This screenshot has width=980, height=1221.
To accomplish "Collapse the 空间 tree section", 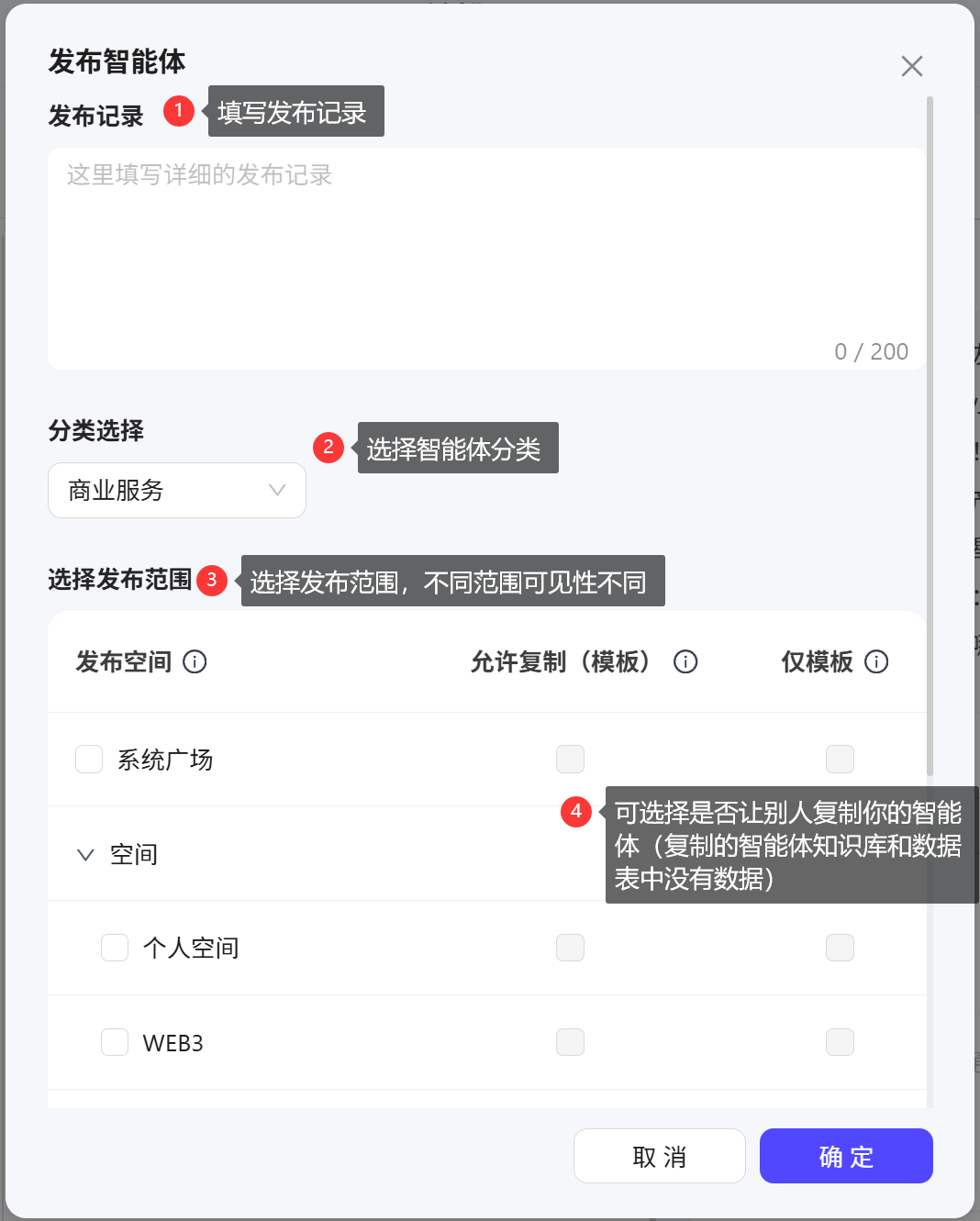I will point(84,854).
